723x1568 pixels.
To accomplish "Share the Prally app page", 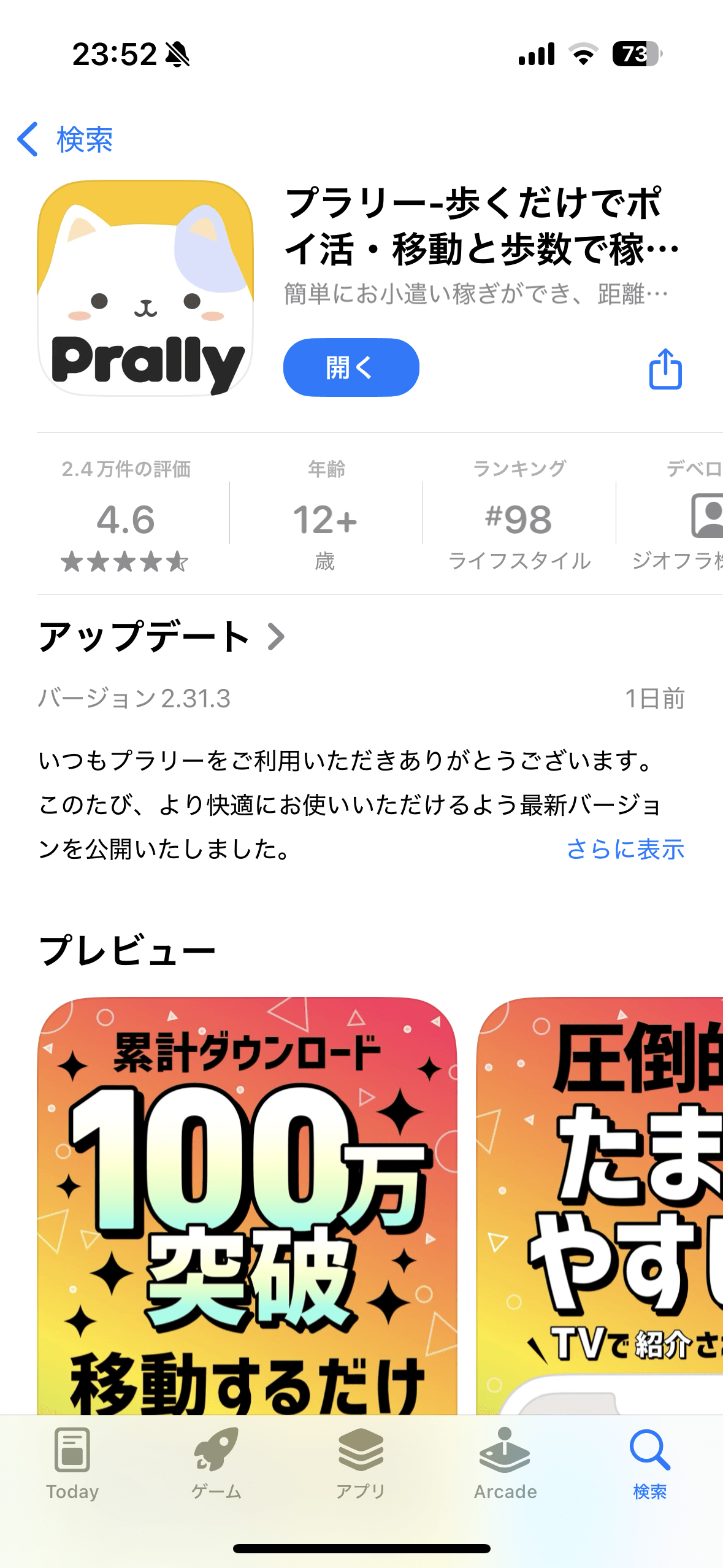I will pos(665,369).
